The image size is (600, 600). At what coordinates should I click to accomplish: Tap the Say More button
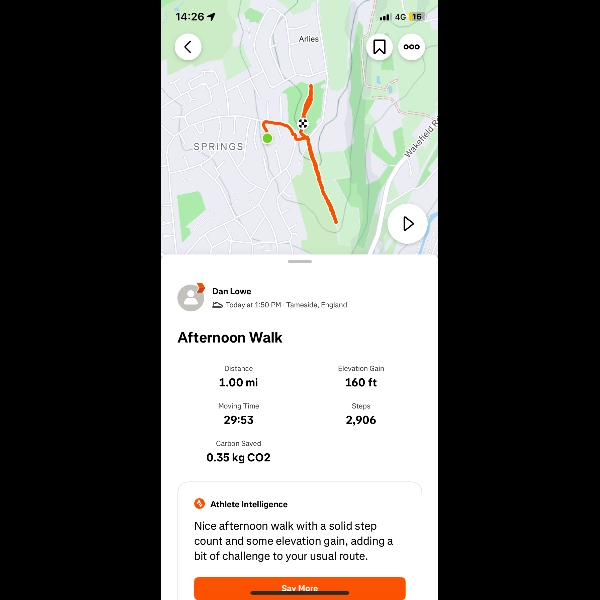(299, 588)
